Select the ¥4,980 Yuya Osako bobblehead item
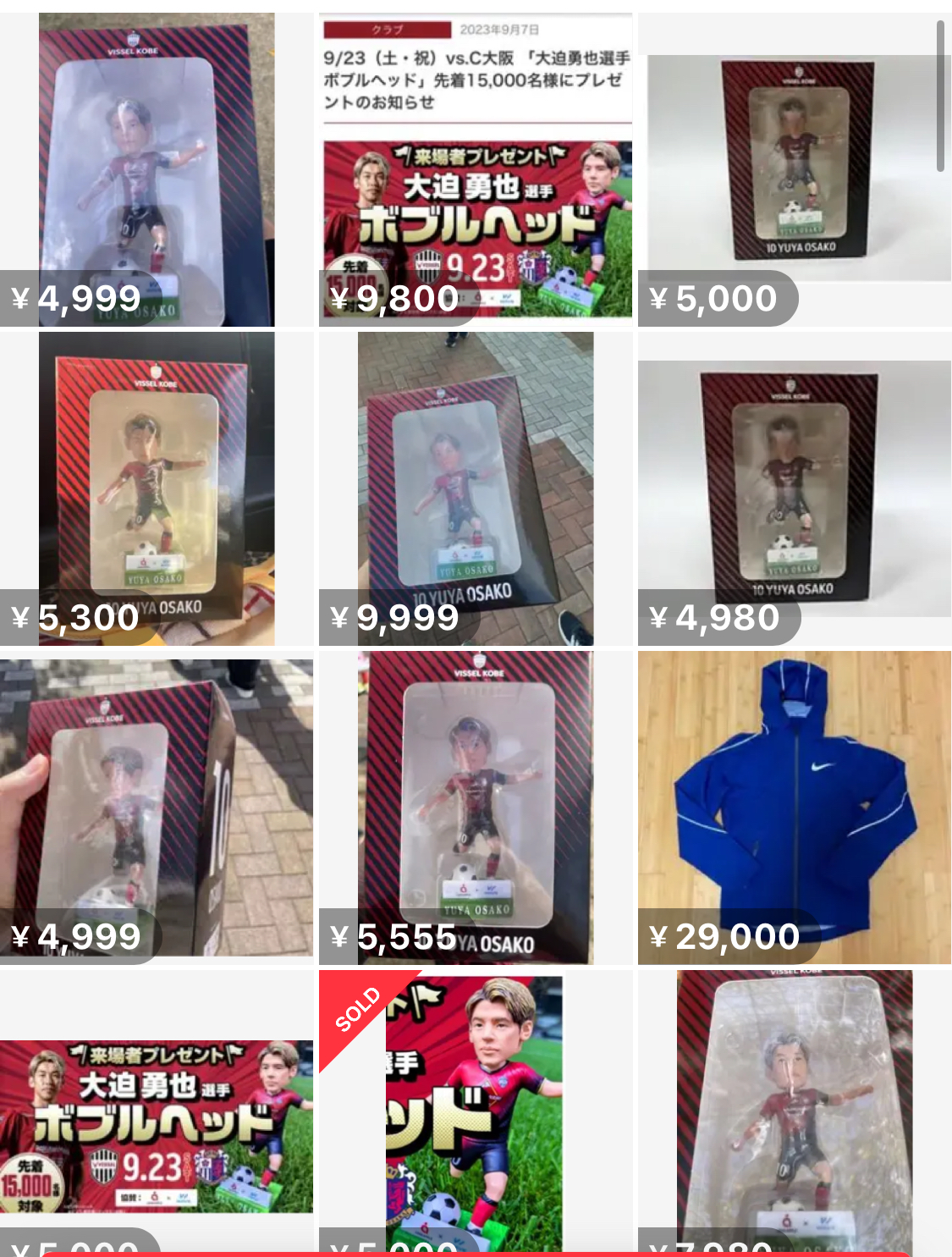This screenshot has width=952, height=1257. [794, 488]
